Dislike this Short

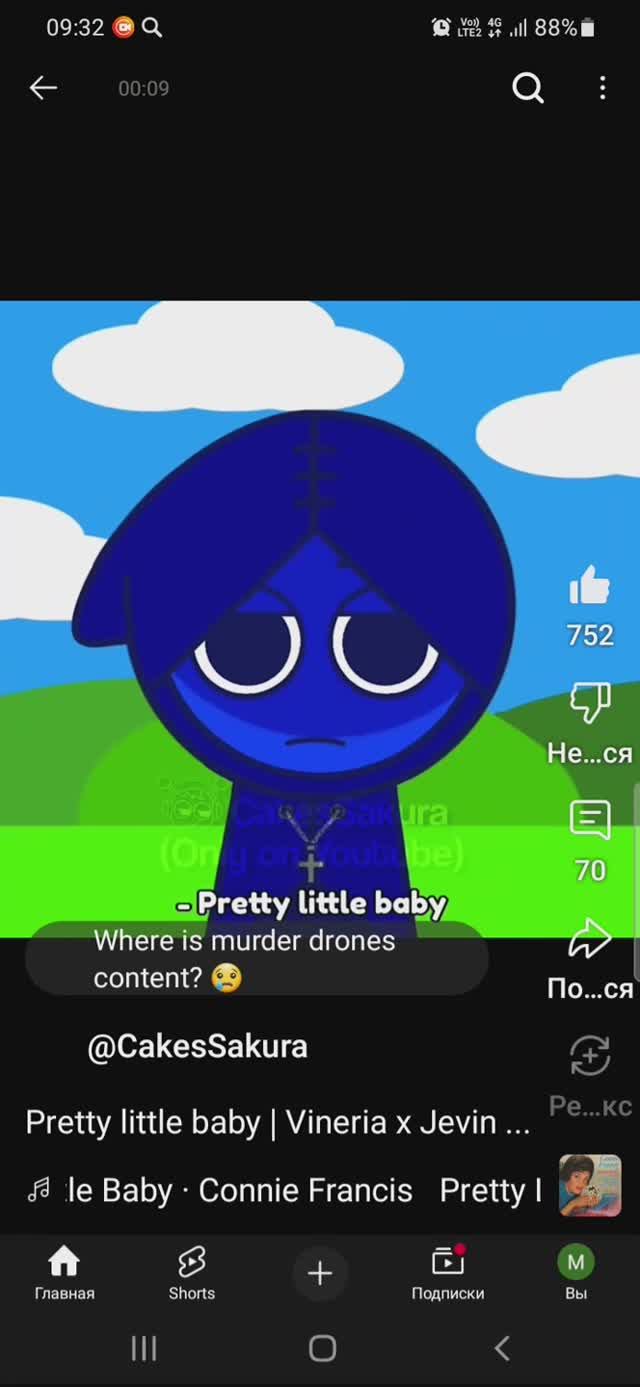click(590, 703)
